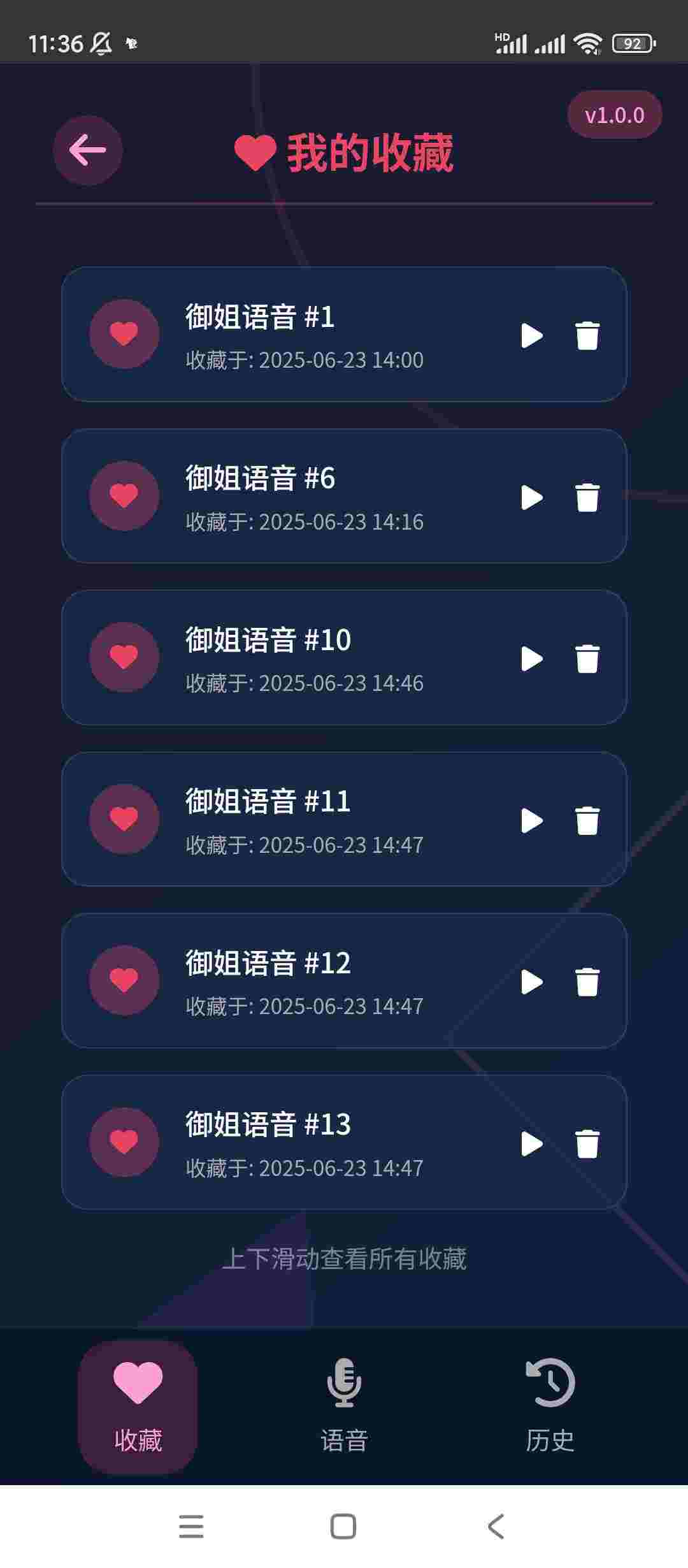Play 御姐语音 #1
Image resolution: width=688 pixels, height=1568 pixels.
[531, 335]
